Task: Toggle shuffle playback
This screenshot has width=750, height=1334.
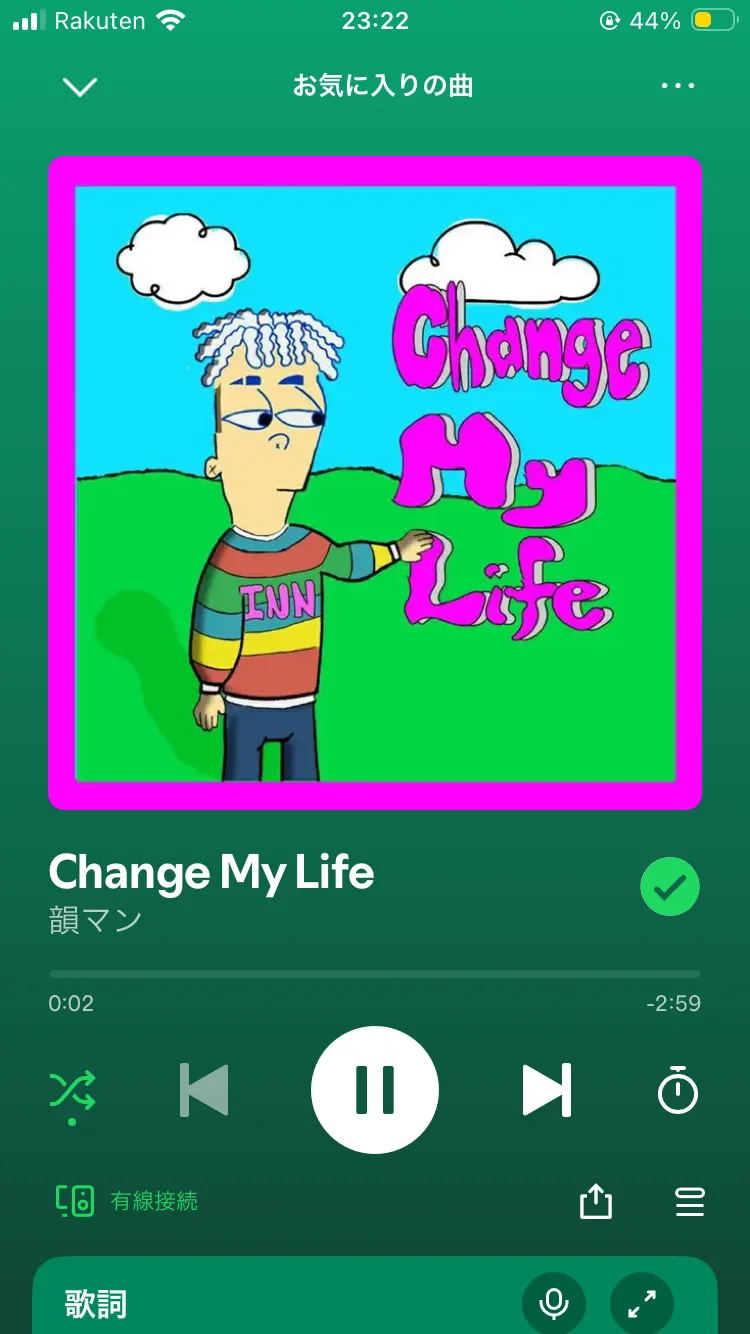Action: click(x=73, y=1090)
